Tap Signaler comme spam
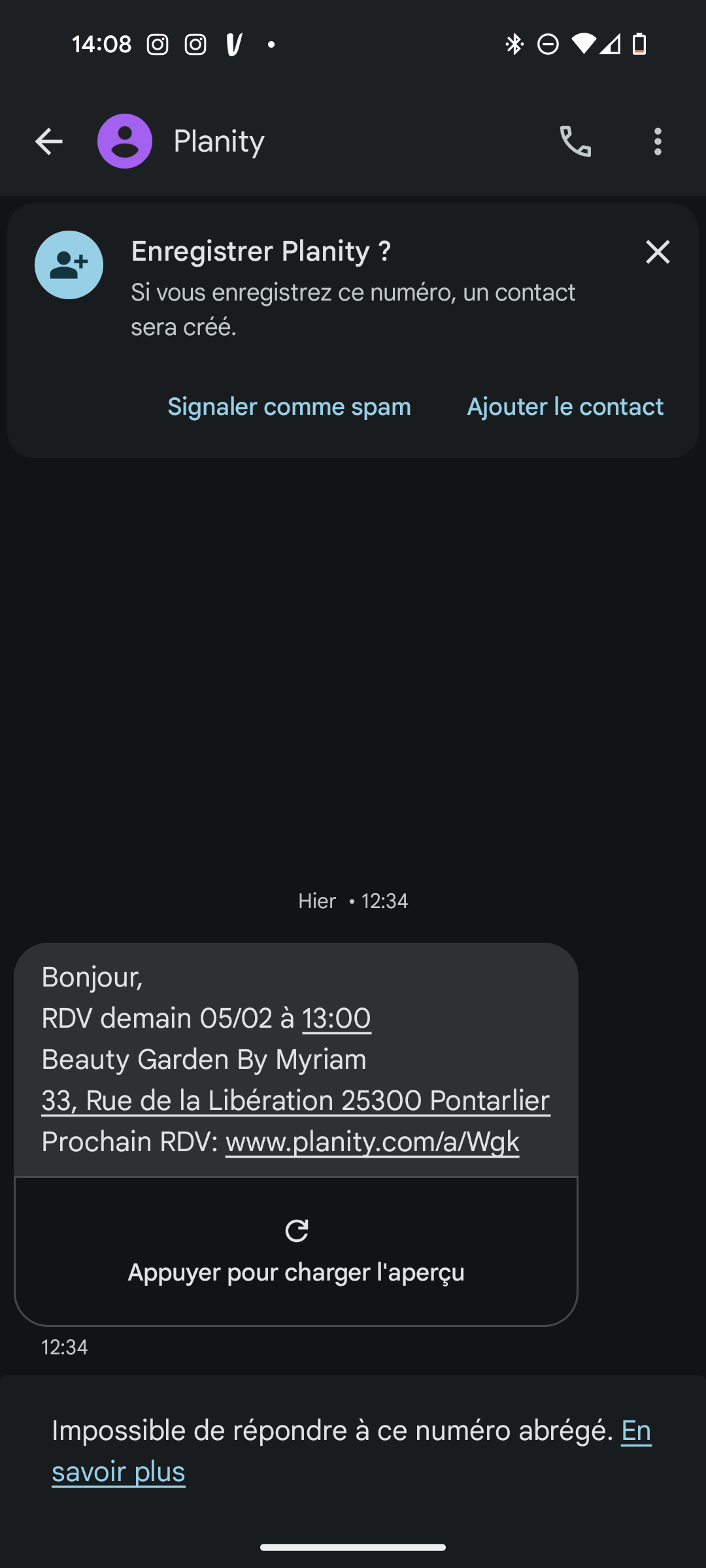The width and height of the screenshot is (706, 1568). tap(289, 406)
